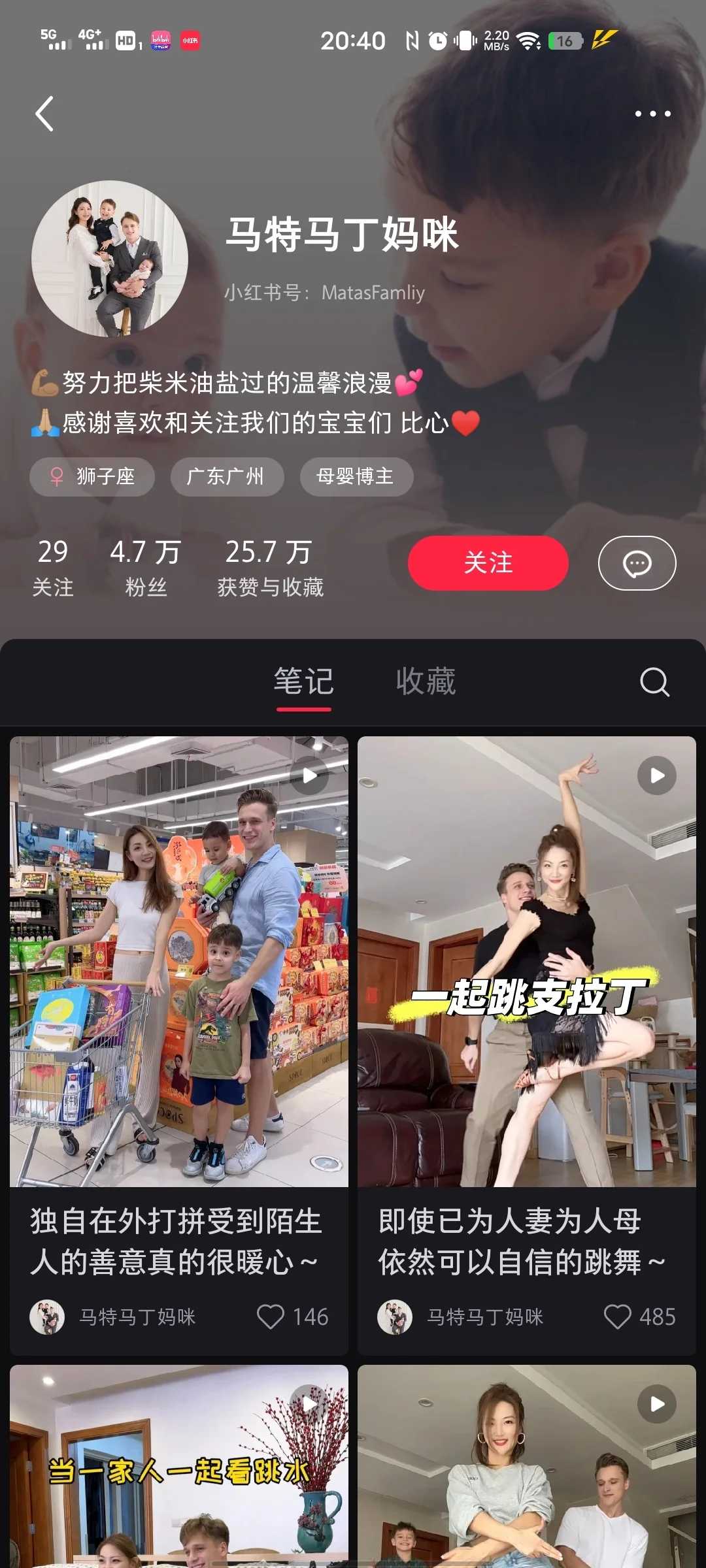
Task: Open the 29 关注 following list
Action: point(53,567)
